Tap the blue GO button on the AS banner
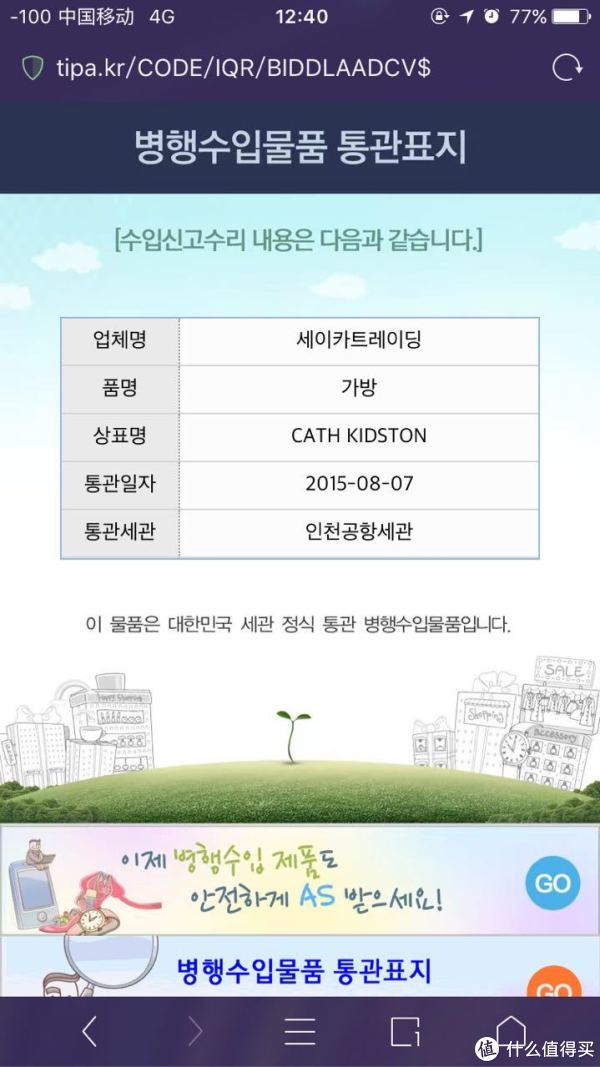 point(552,883)
